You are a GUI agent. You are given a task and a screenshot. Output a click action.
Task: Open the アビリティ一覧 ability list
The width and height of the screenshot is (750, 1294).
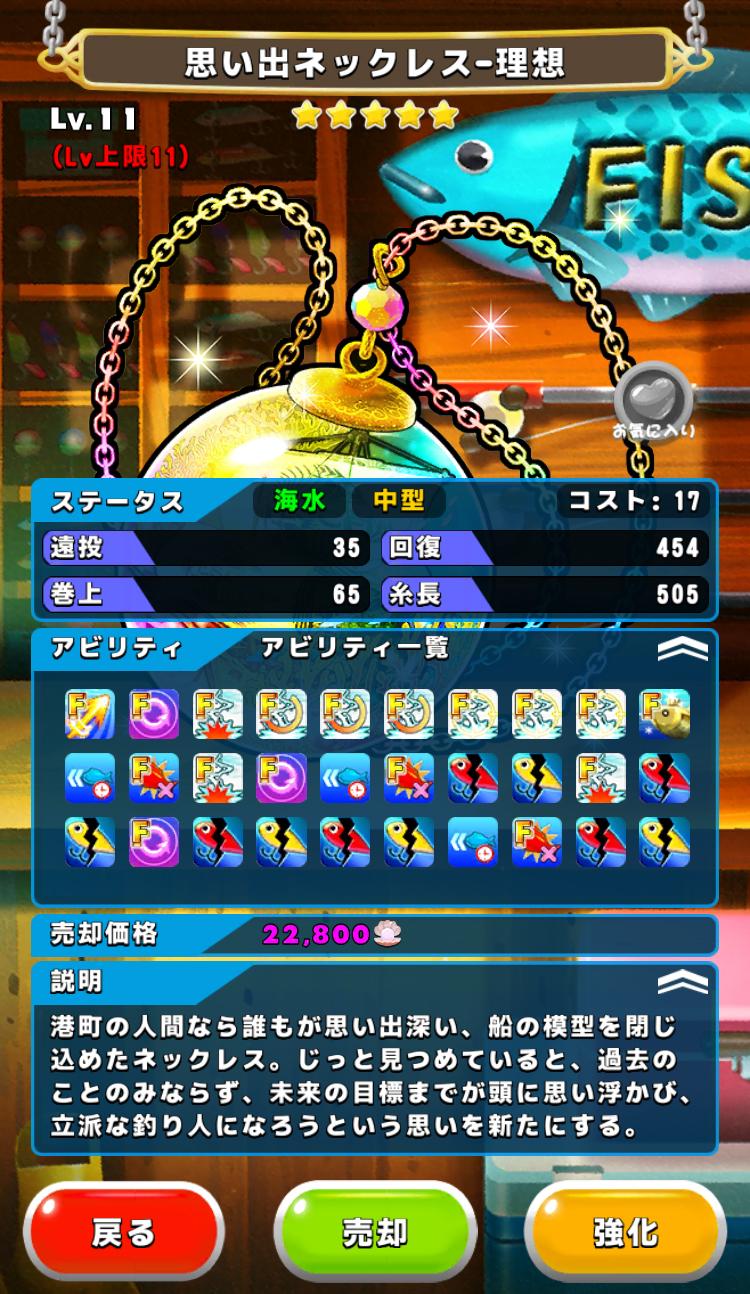(x=355, y=648)
